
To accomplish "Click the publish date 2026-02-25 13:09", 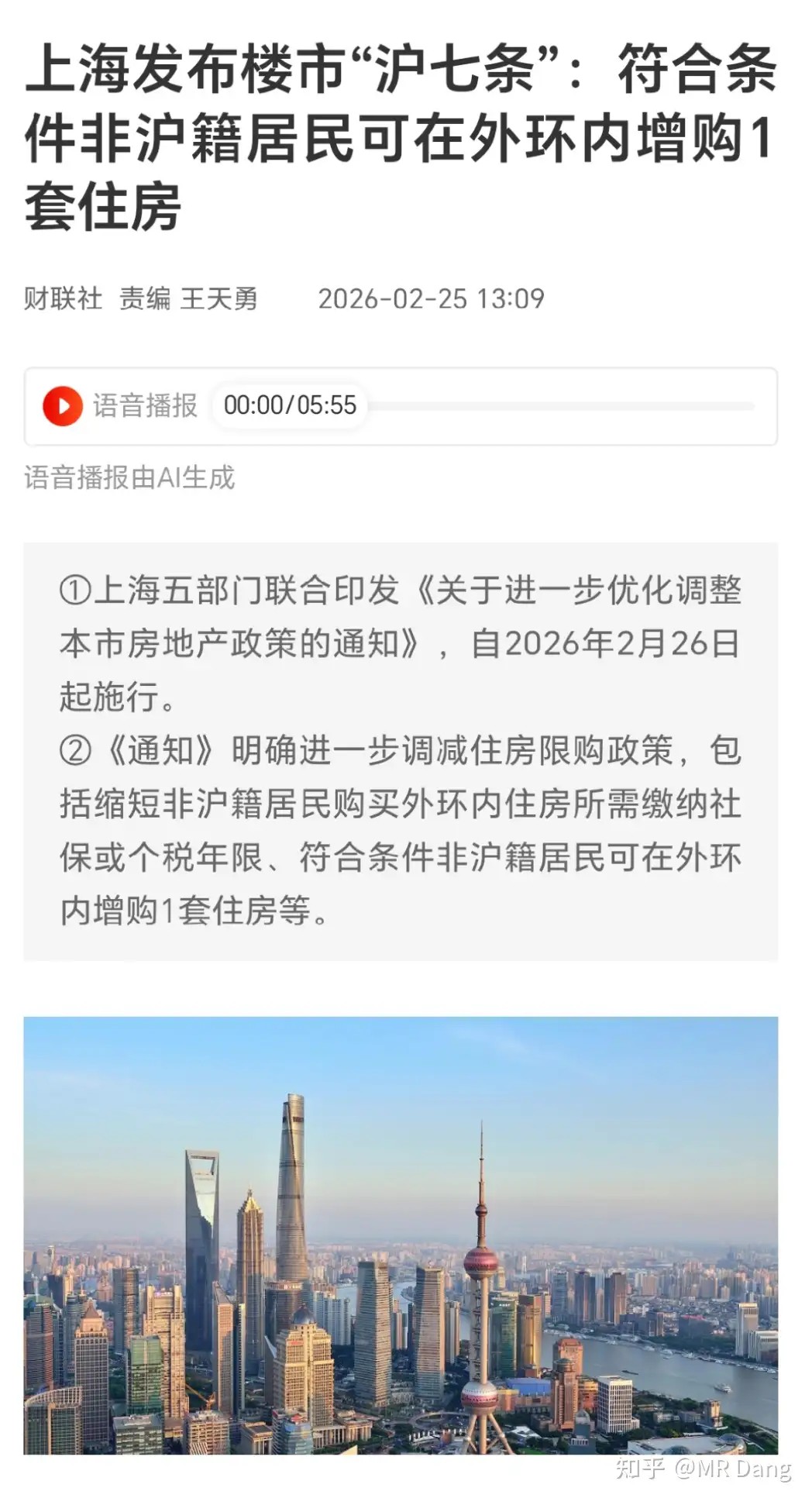I will pyautogui.click(x=431, y=298).
